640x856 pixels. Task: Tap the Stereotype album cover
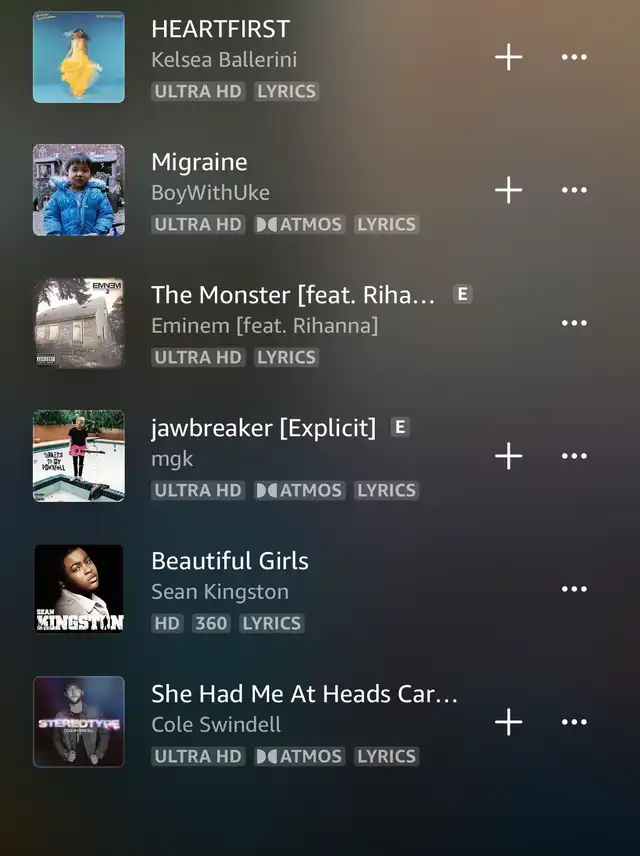[79, 722]
